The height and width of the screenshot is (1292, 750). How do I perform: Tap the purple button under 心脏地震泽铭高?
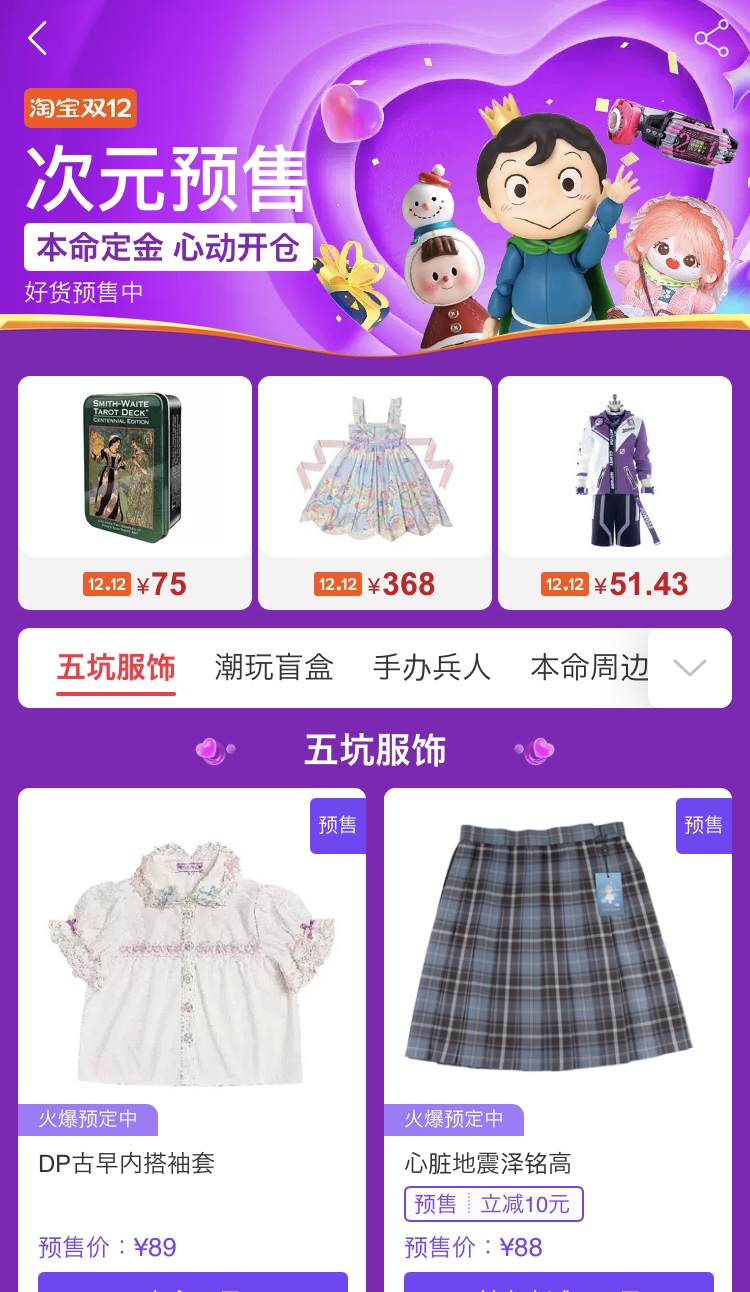pos(559,1282)
